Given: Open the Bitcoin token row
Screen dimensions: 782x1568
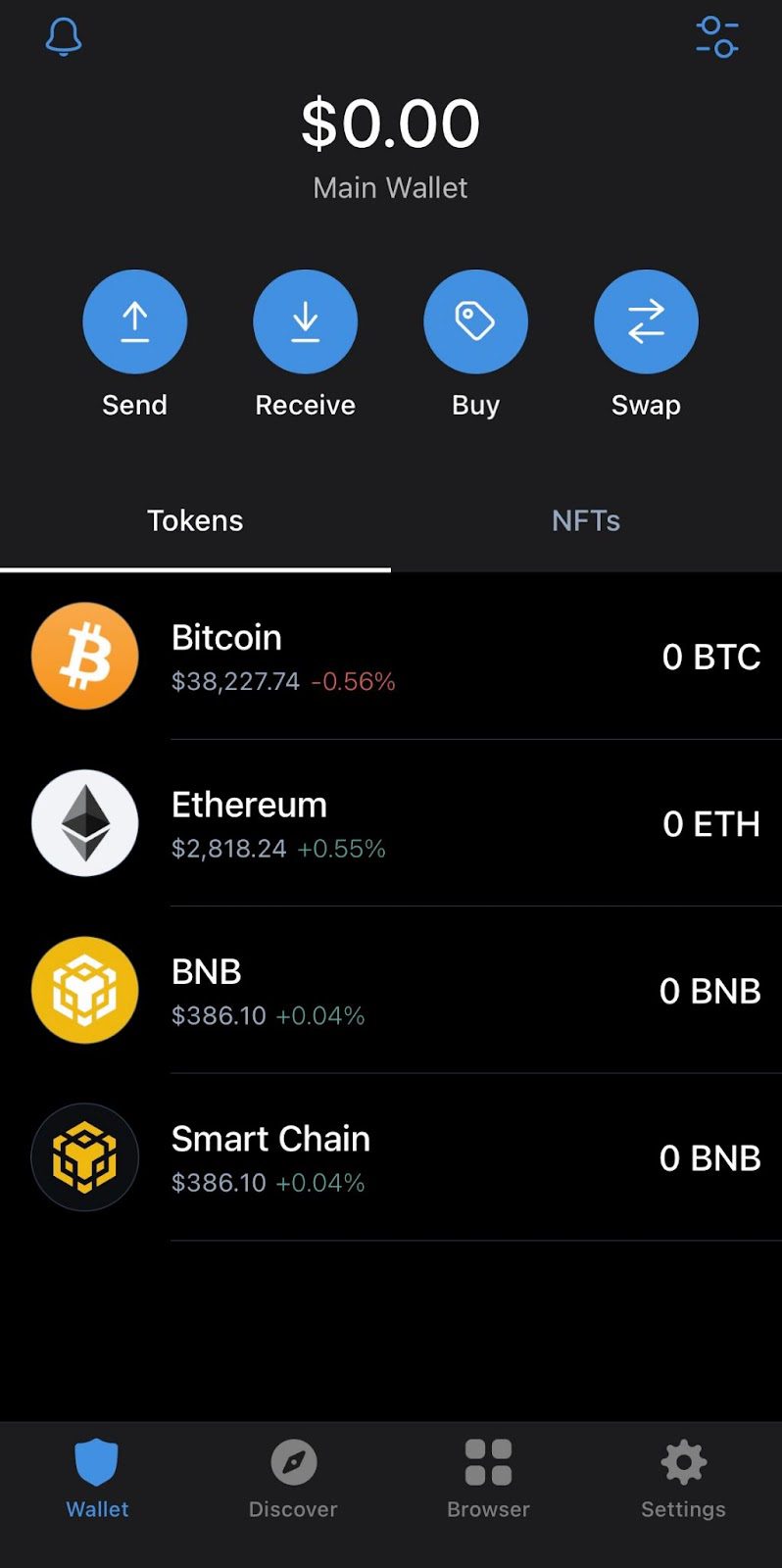Looking at the screenshot, I should (391, 656).
